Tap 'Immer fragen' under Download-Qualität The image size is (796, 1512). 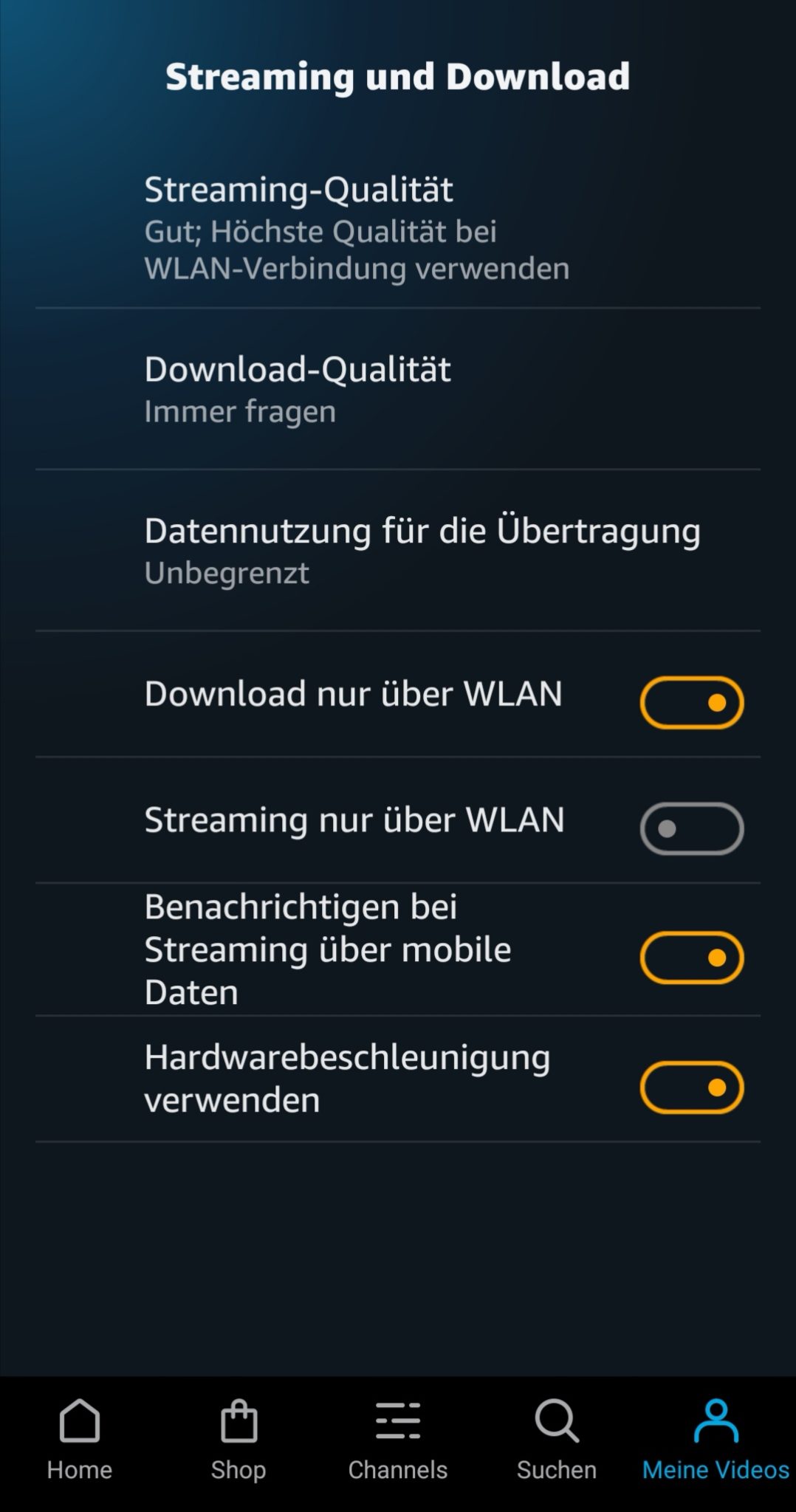[240, 412]
